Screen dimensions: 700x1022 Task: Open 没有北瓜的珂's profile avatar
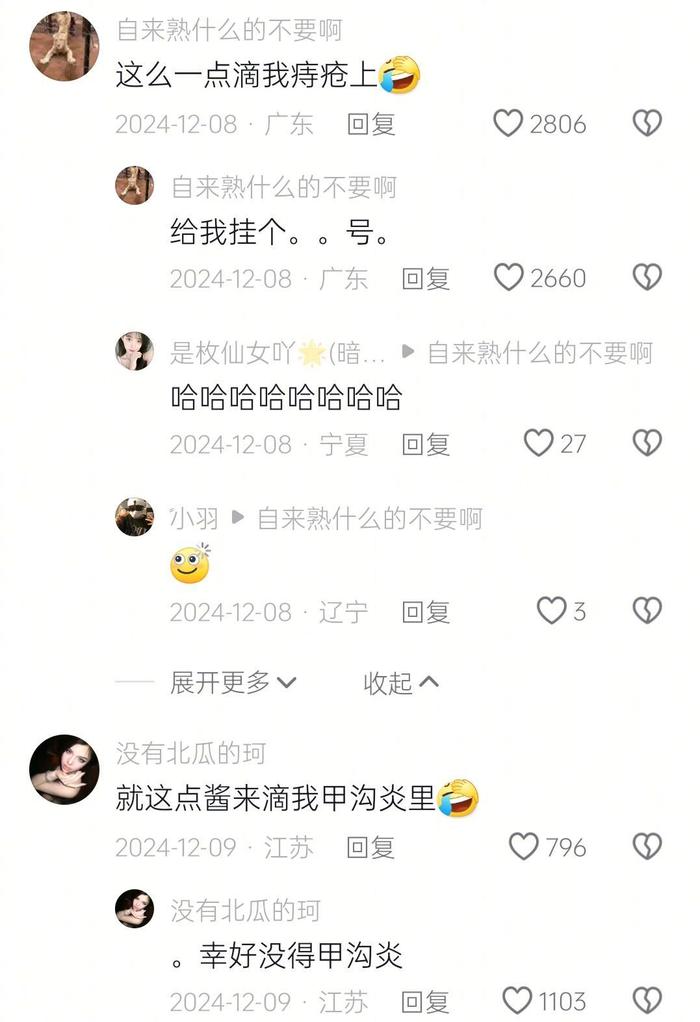point(65,770)
